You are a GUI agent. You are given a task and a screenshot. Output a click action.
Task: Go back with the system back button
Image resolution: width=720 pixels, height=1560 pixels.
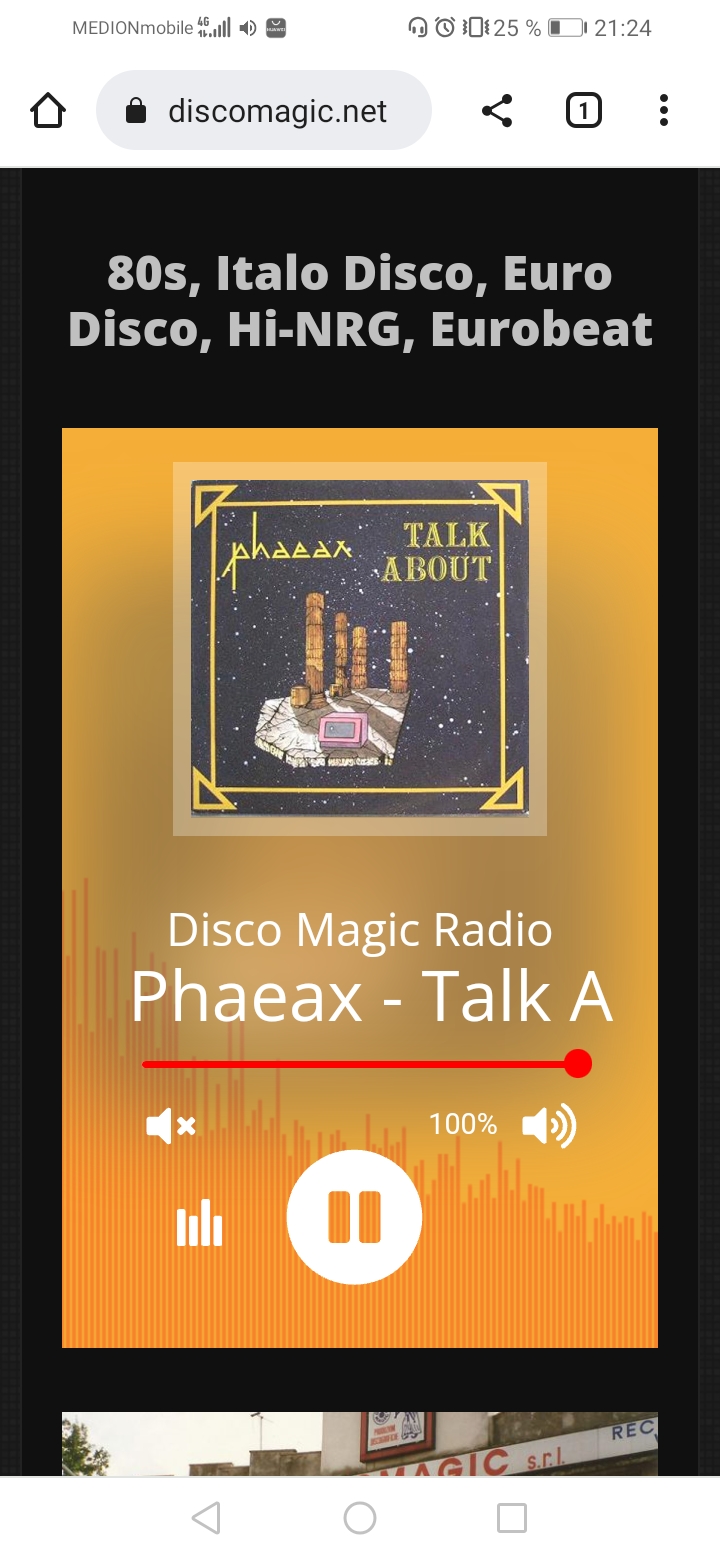[x=206, y=1518]
